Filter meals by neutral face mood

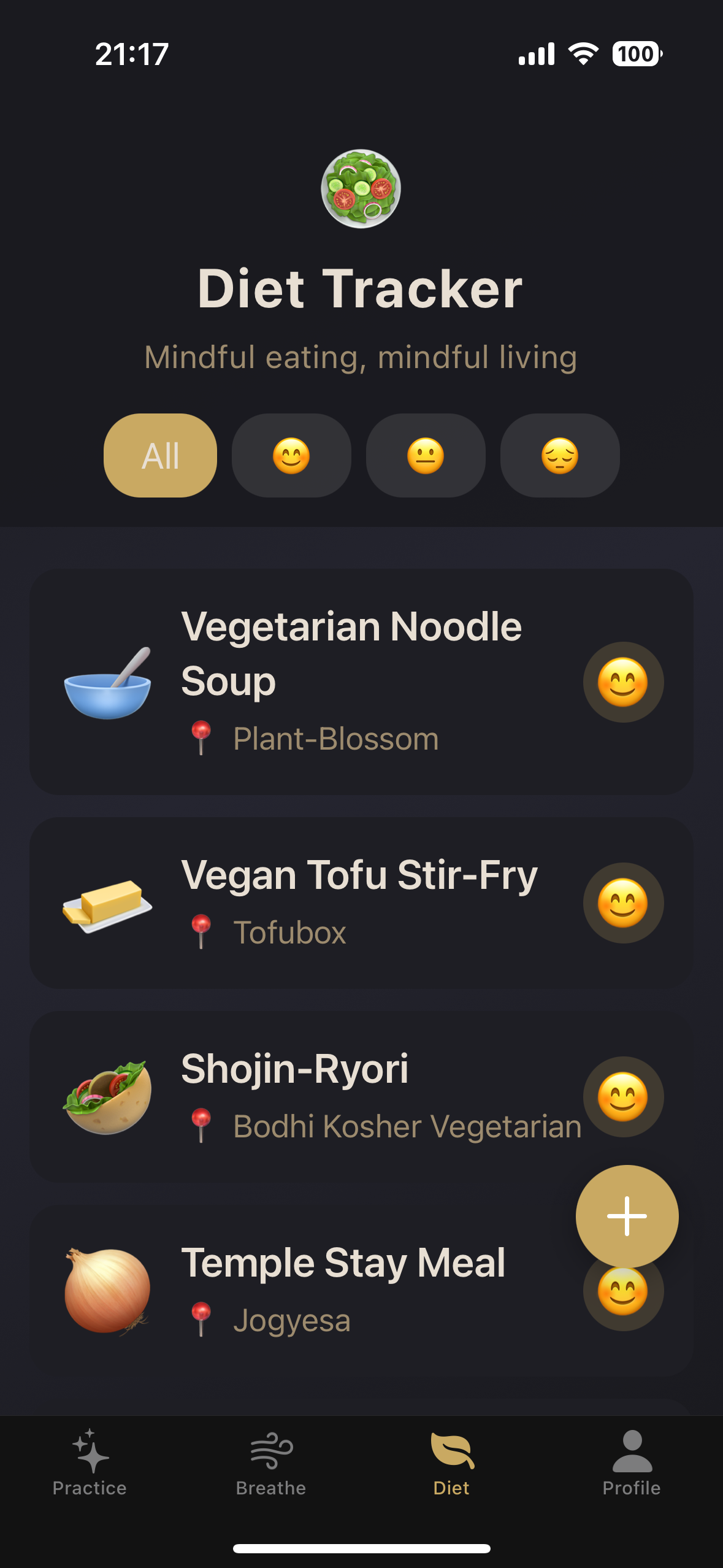click(x=426, y=456)
